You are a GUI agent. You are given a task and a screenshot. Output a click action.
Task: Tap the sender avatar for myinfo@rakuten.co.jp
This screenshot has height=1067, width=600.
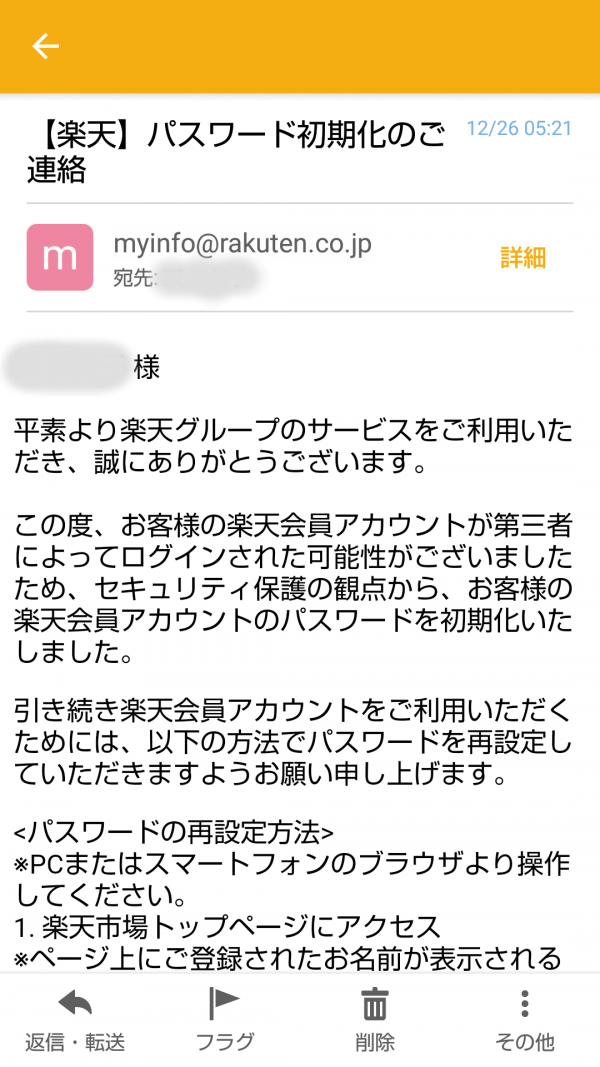tap(60, 257)
